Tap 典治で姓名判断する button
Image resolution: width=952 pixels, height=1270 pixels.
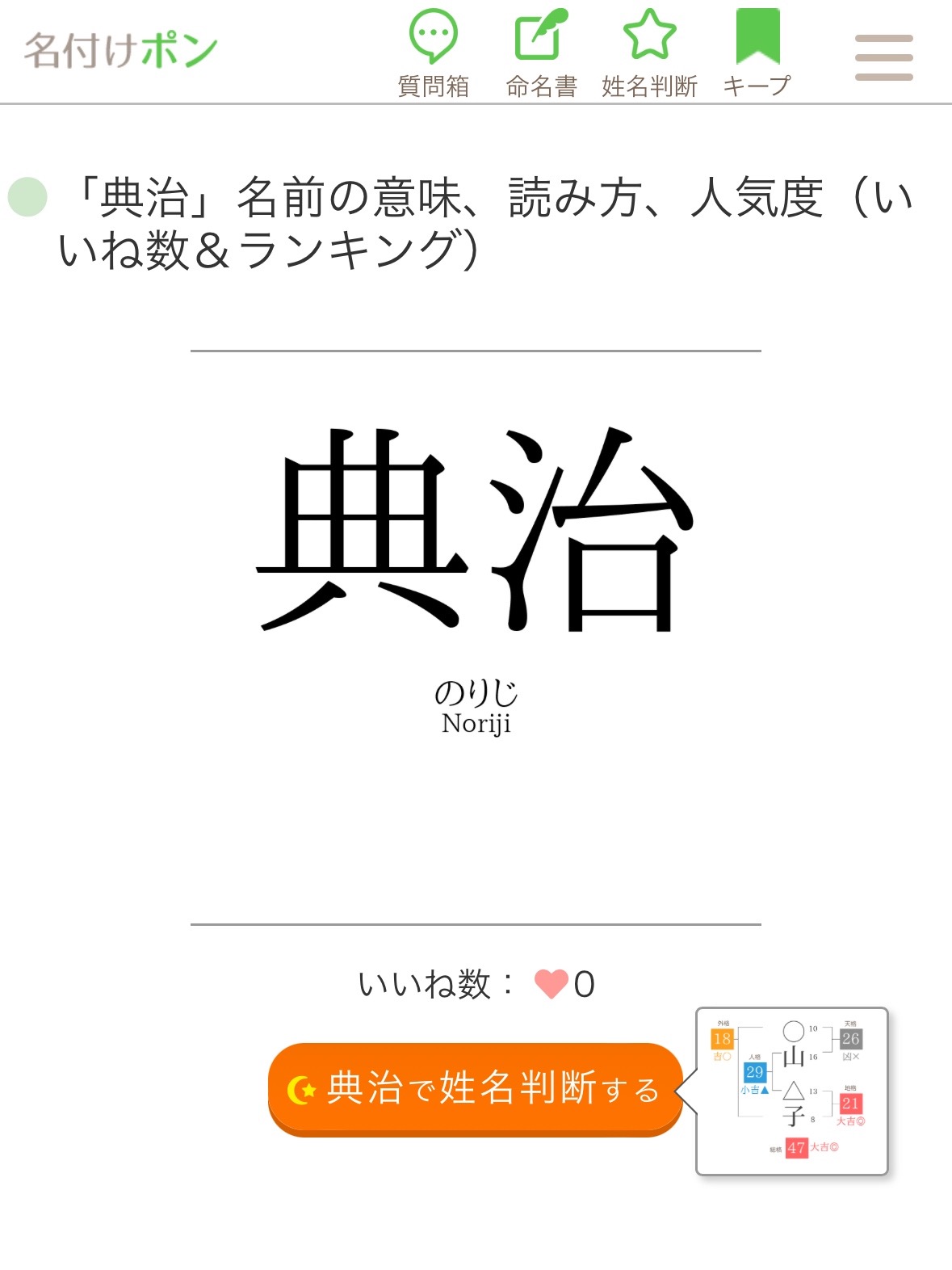[x=475, y=1089]
